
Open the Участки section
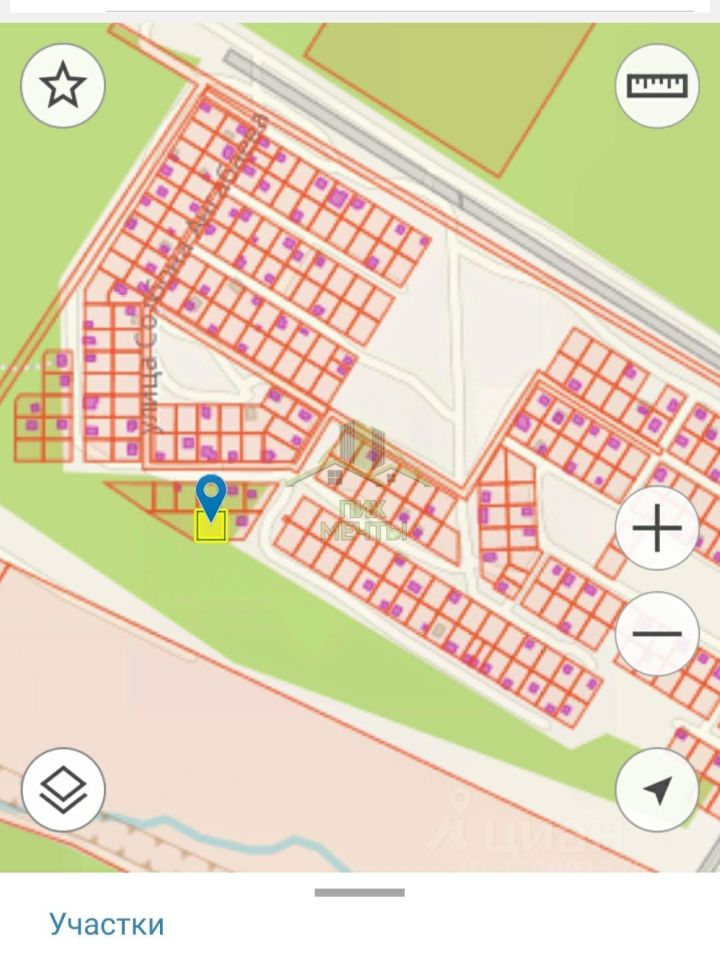pos(107,924)
